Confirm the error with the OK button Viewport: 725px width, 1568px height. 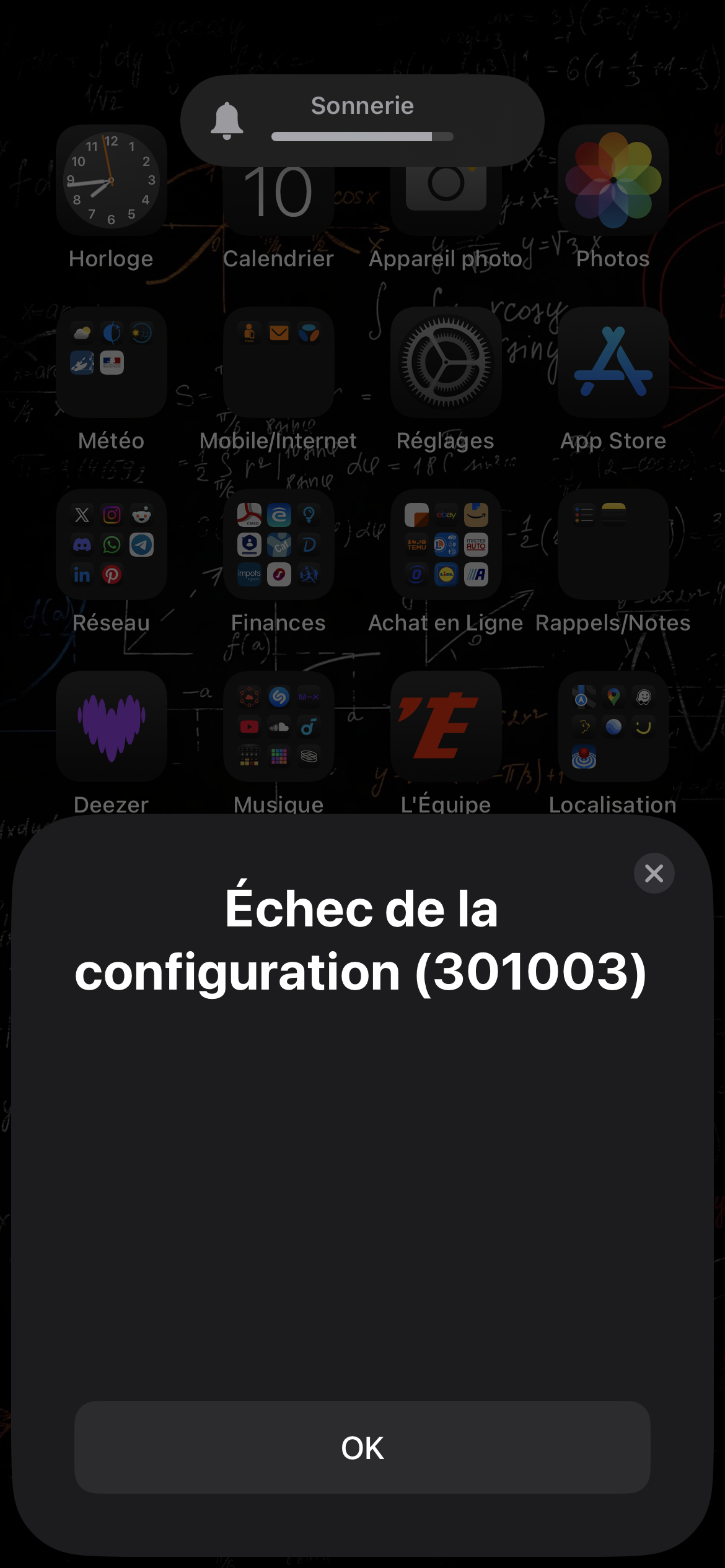pyautogui.click(x=362, y=1447)
